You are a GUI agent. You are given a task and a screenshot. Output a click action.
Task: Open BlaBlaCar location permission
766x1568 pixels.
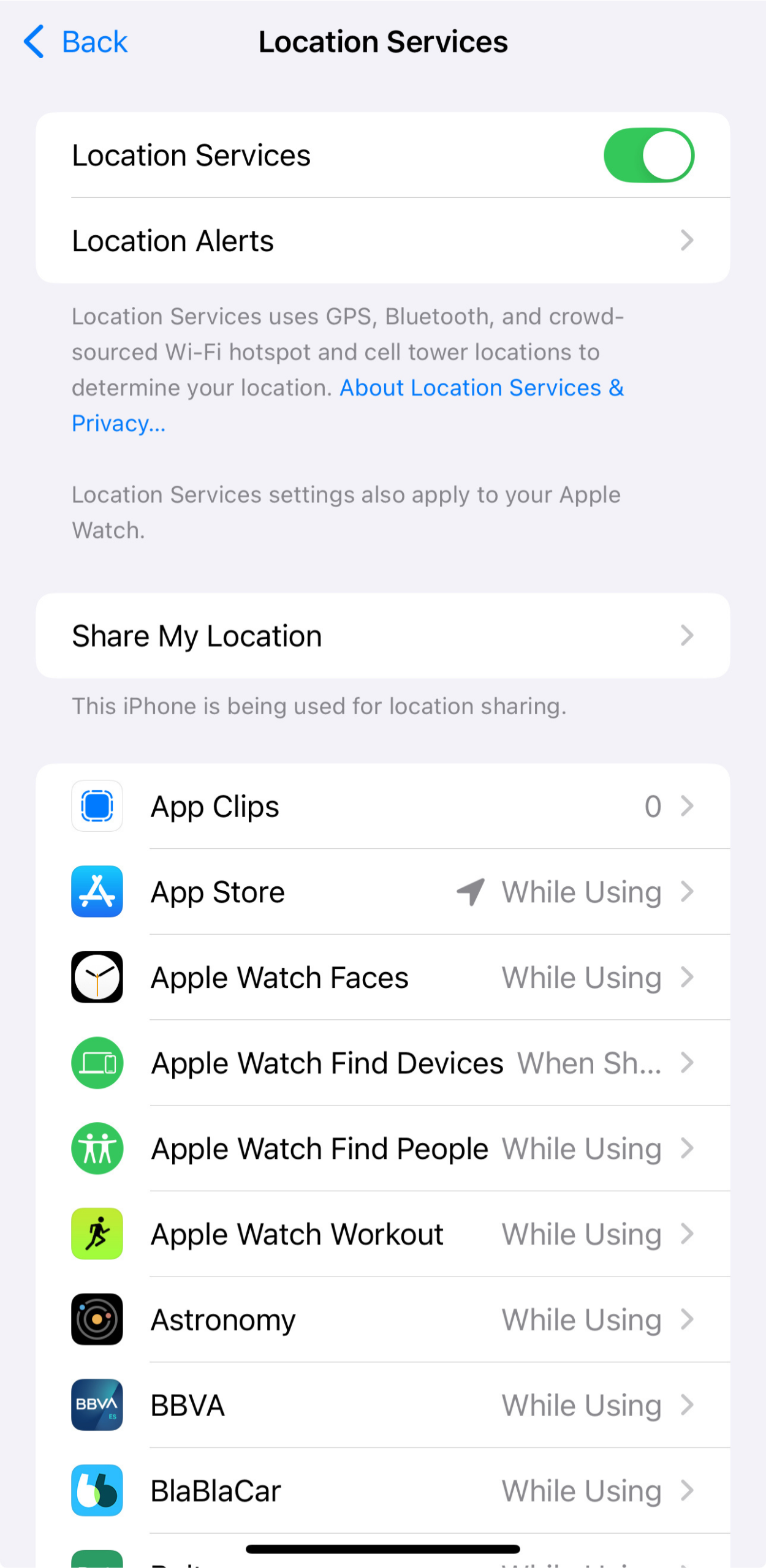pyautogui.click(x=382, y=1491)
